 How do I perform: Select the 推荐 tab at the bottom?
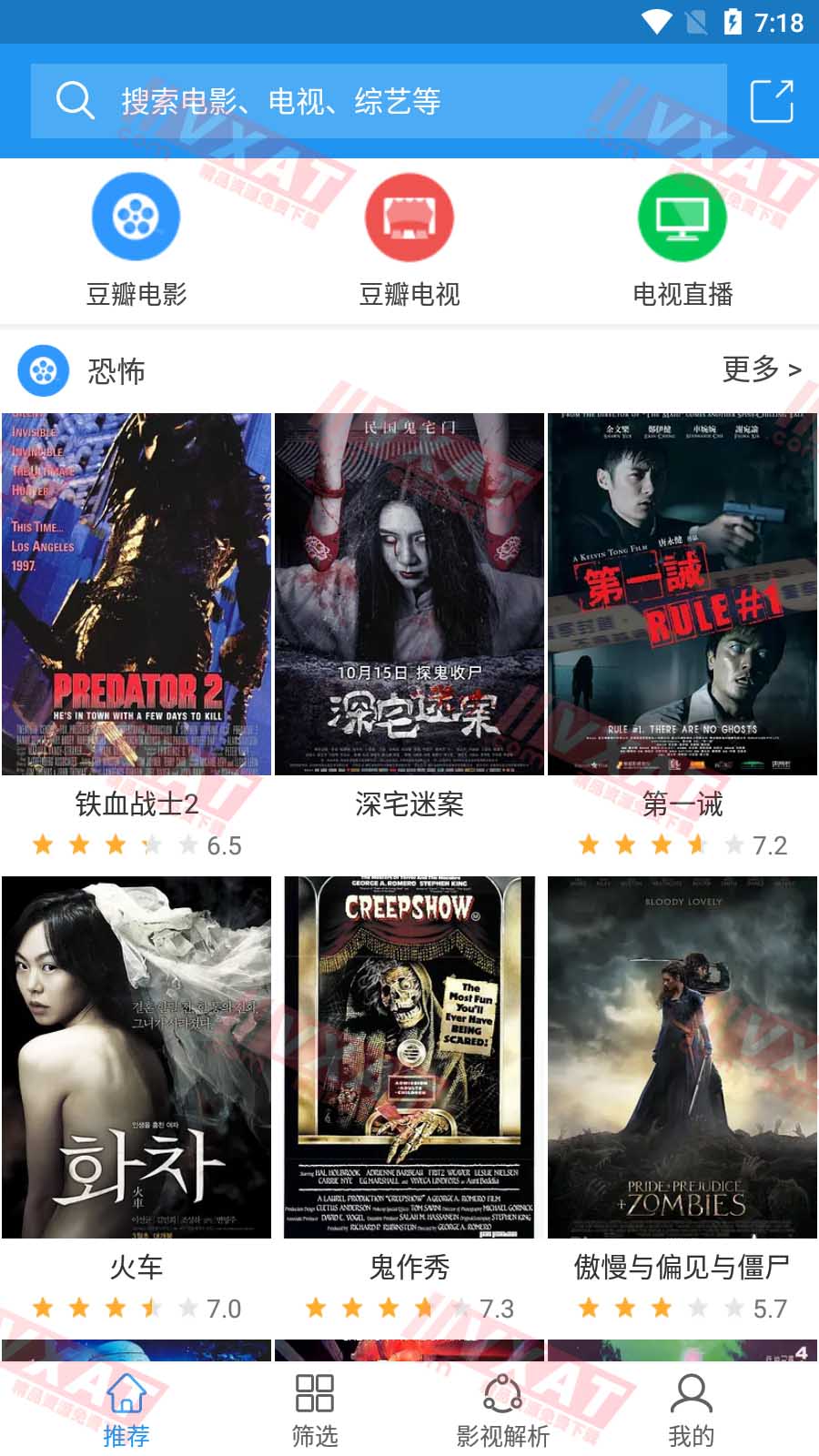click(127, 1406)
